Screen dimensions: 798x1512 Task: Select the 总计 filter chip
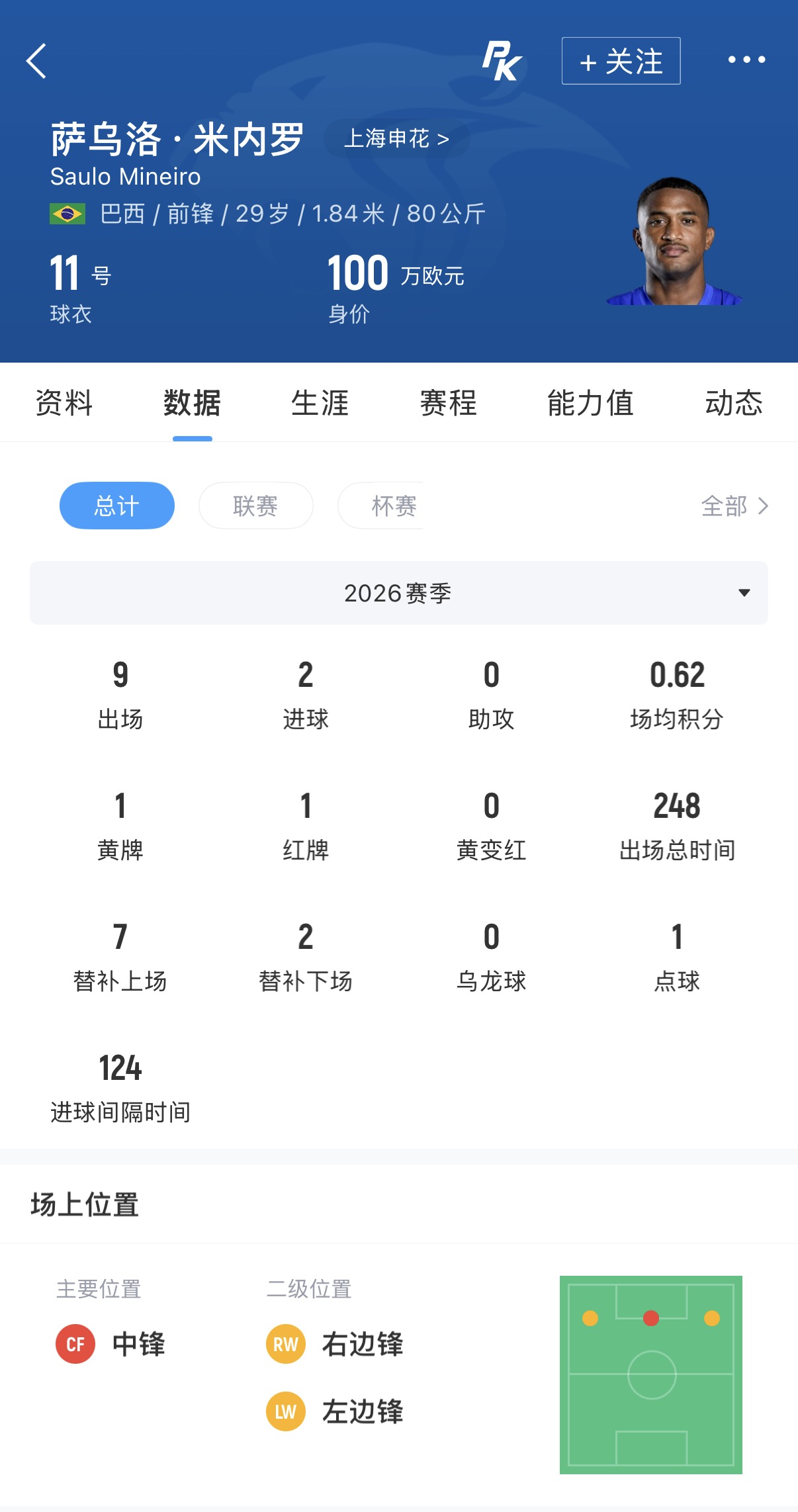point(117,506)
